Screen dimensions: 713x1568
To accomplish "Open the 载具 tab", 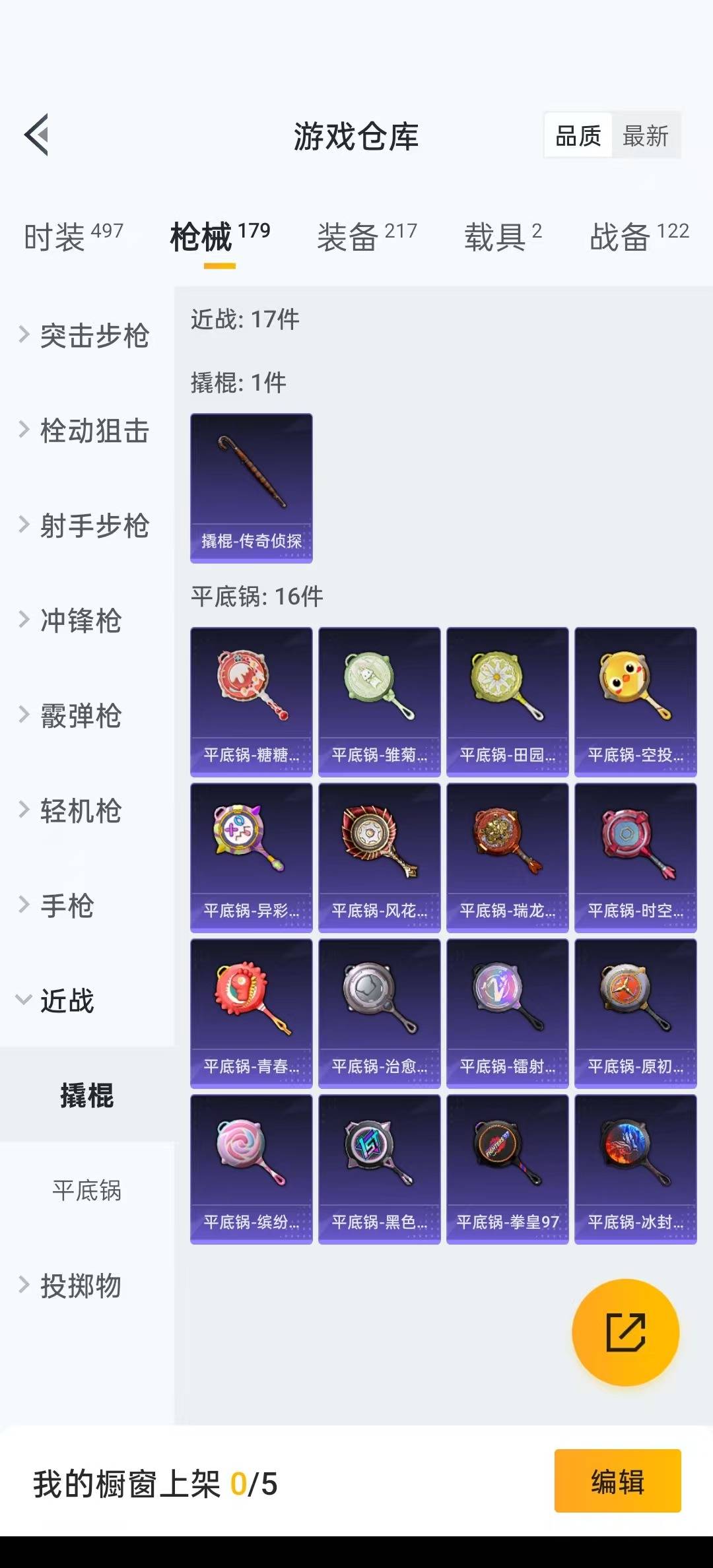I will 503,236.
